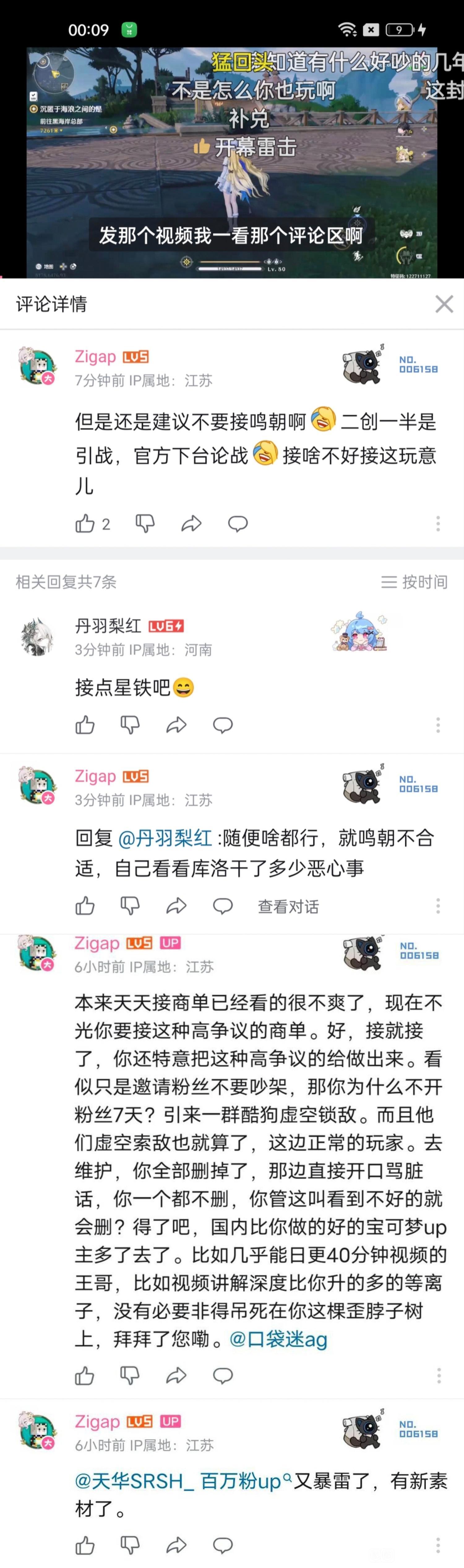This screenshot has height=1568, width=464.
Task: Like Zigap's reply 随便啥都行
Action: [85, 906]
